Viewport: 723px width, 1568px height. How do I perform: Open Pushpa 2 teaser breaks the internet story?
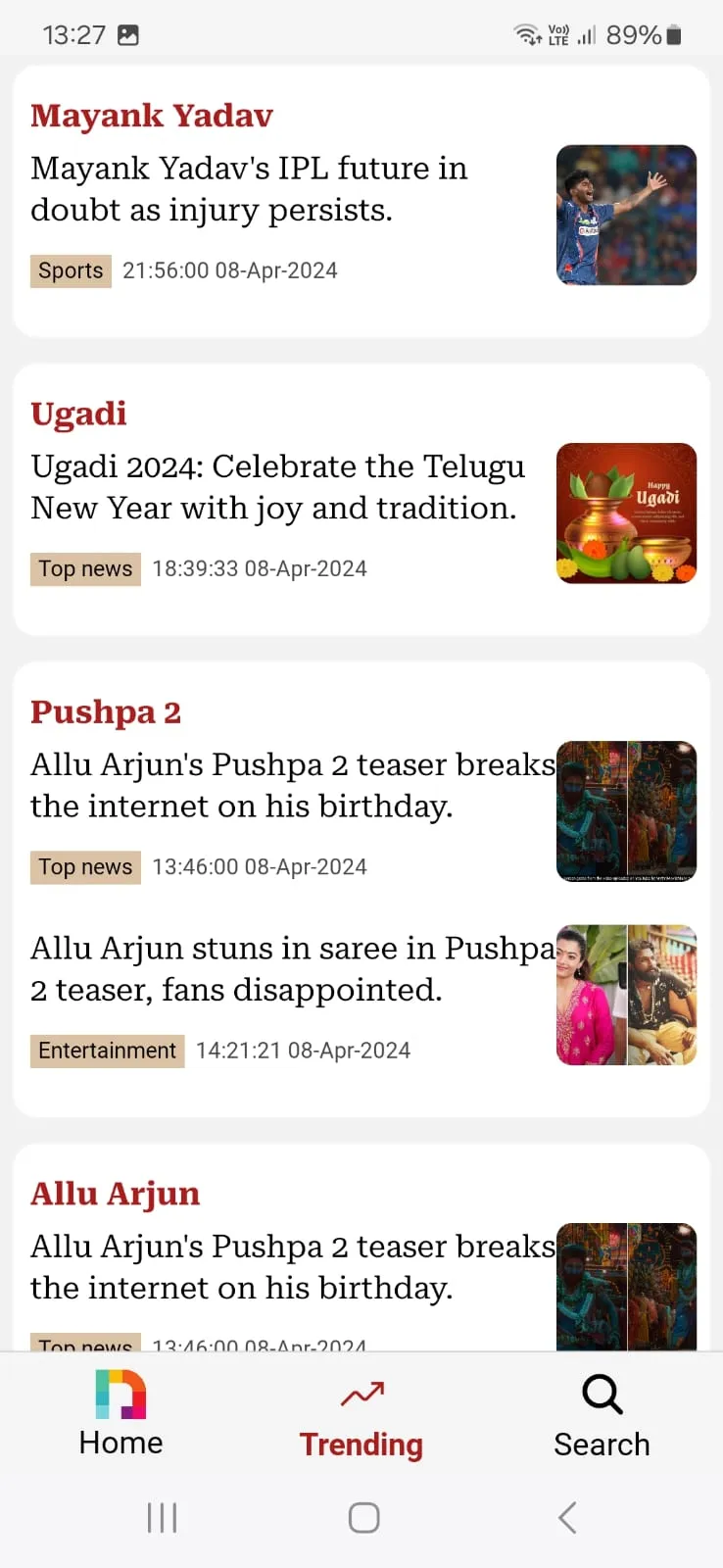point(292,785)
